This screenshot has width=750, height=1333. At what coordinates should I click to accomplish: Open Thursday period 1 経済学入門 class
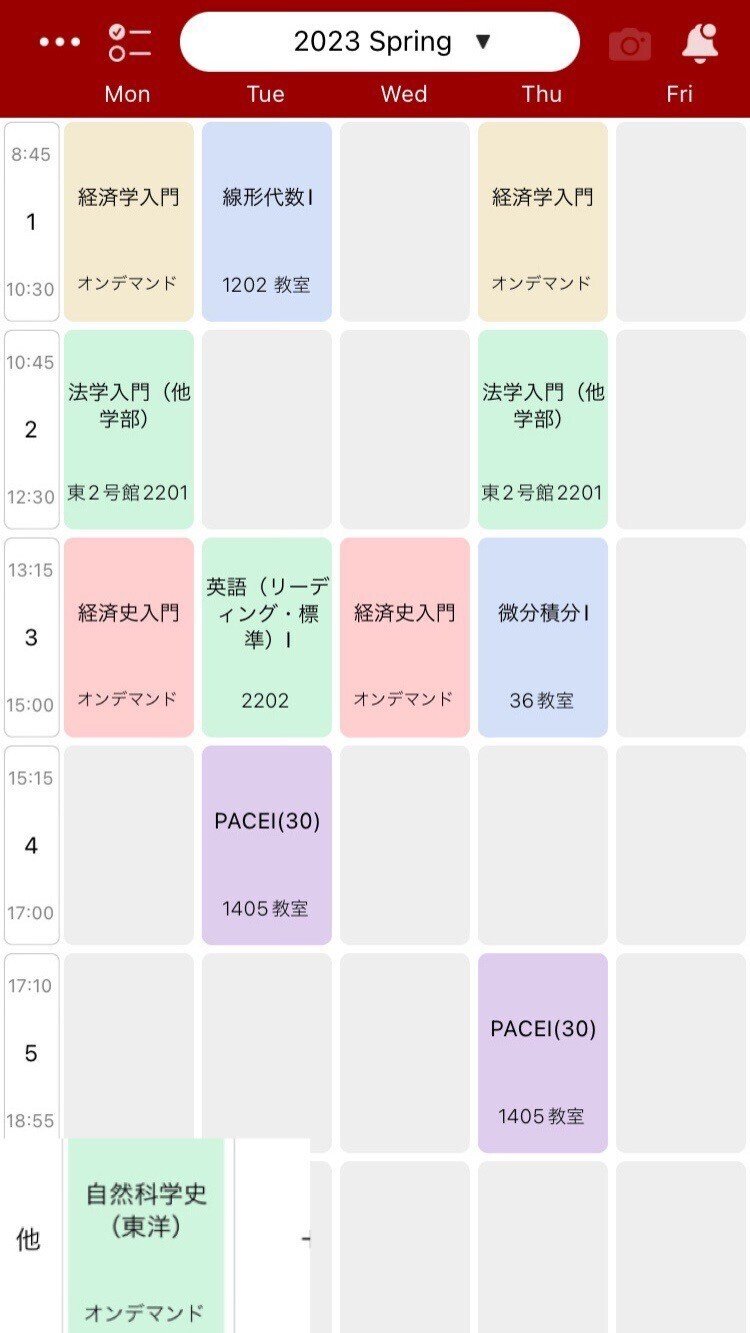point(543,222)
